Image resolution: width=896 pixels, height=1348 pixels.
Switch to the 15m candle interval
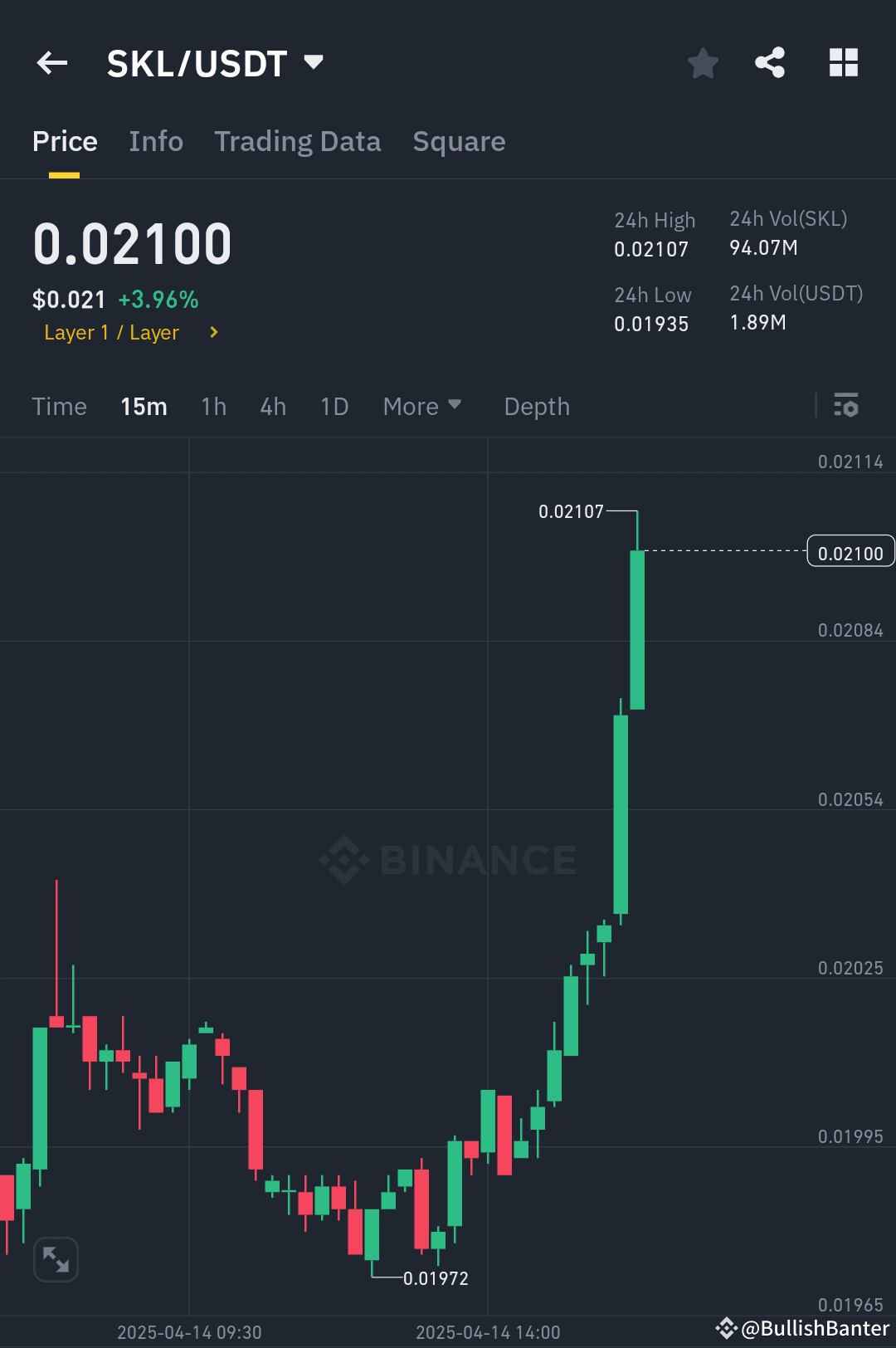(x=144, y=406)
